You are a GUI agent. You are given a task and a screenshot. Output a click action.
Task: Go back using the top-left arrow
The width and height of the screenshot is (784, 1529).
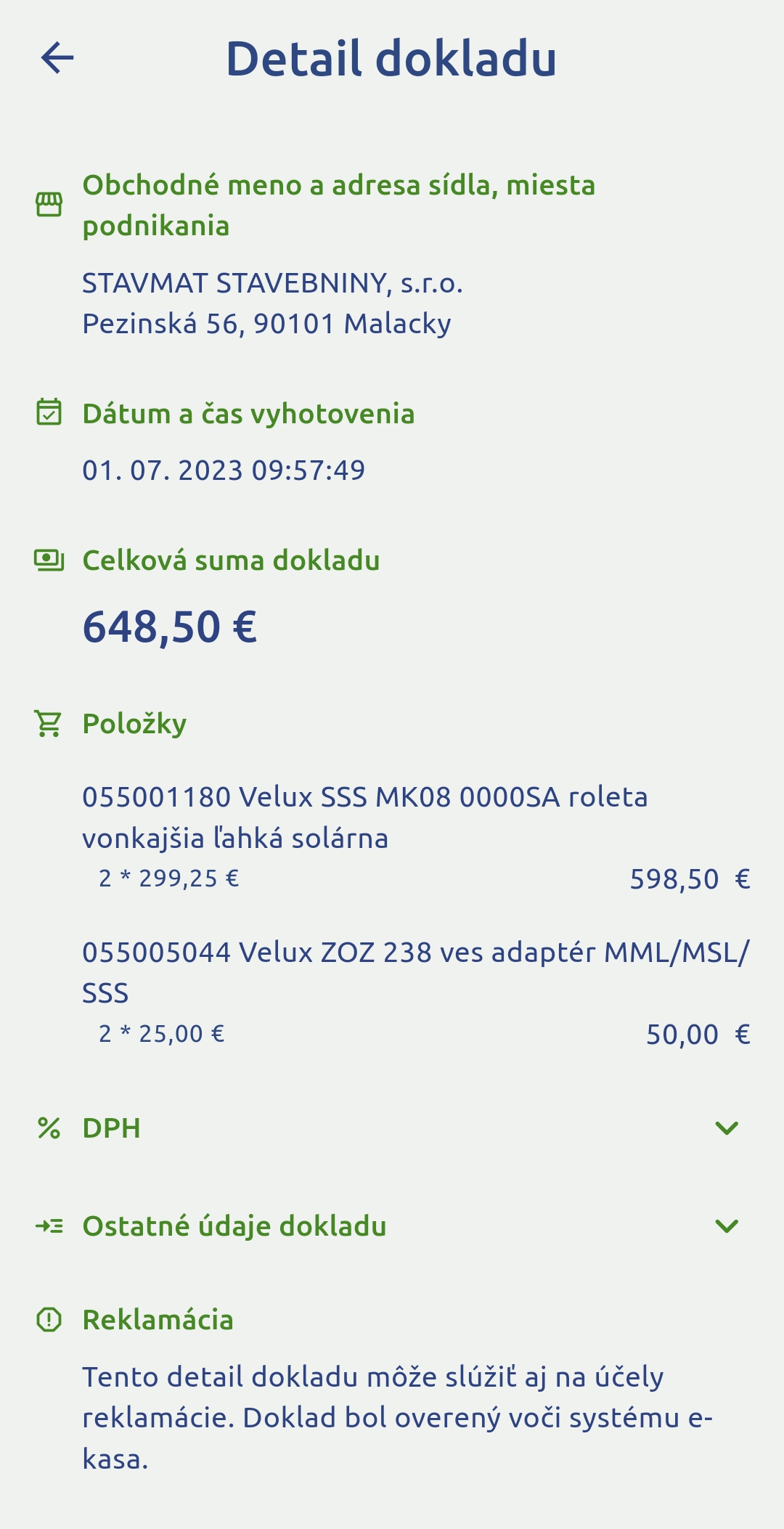point(57,58)
